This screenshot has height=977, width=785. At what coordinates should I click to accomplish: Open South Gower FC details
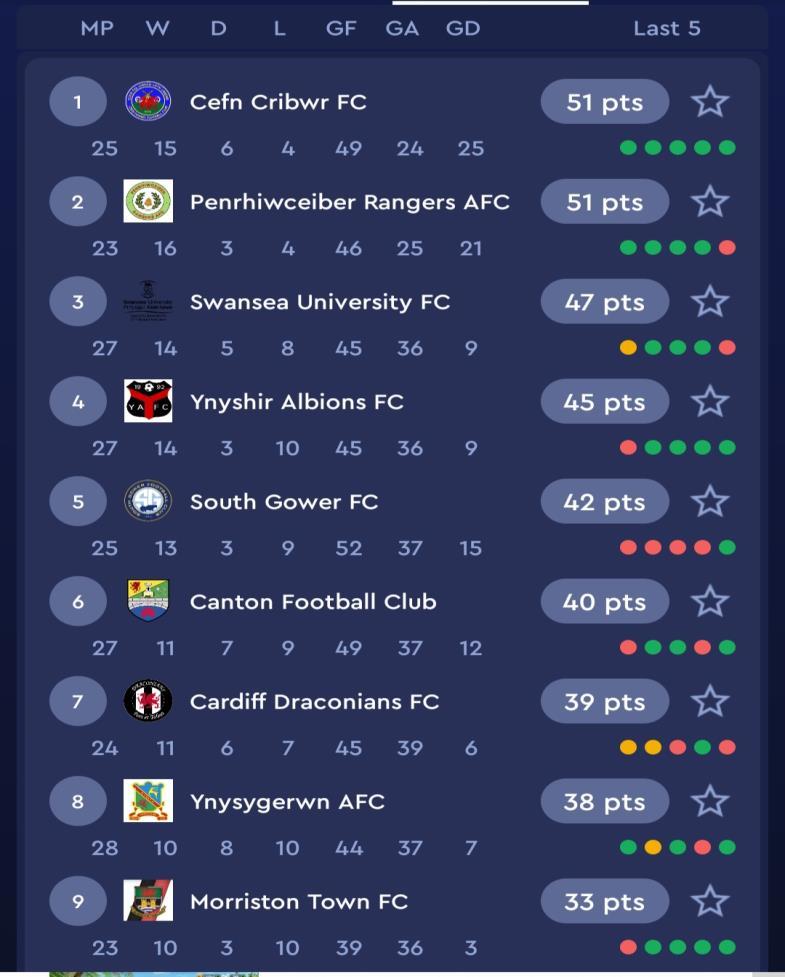pyautogui.click(x=283, y=502)
